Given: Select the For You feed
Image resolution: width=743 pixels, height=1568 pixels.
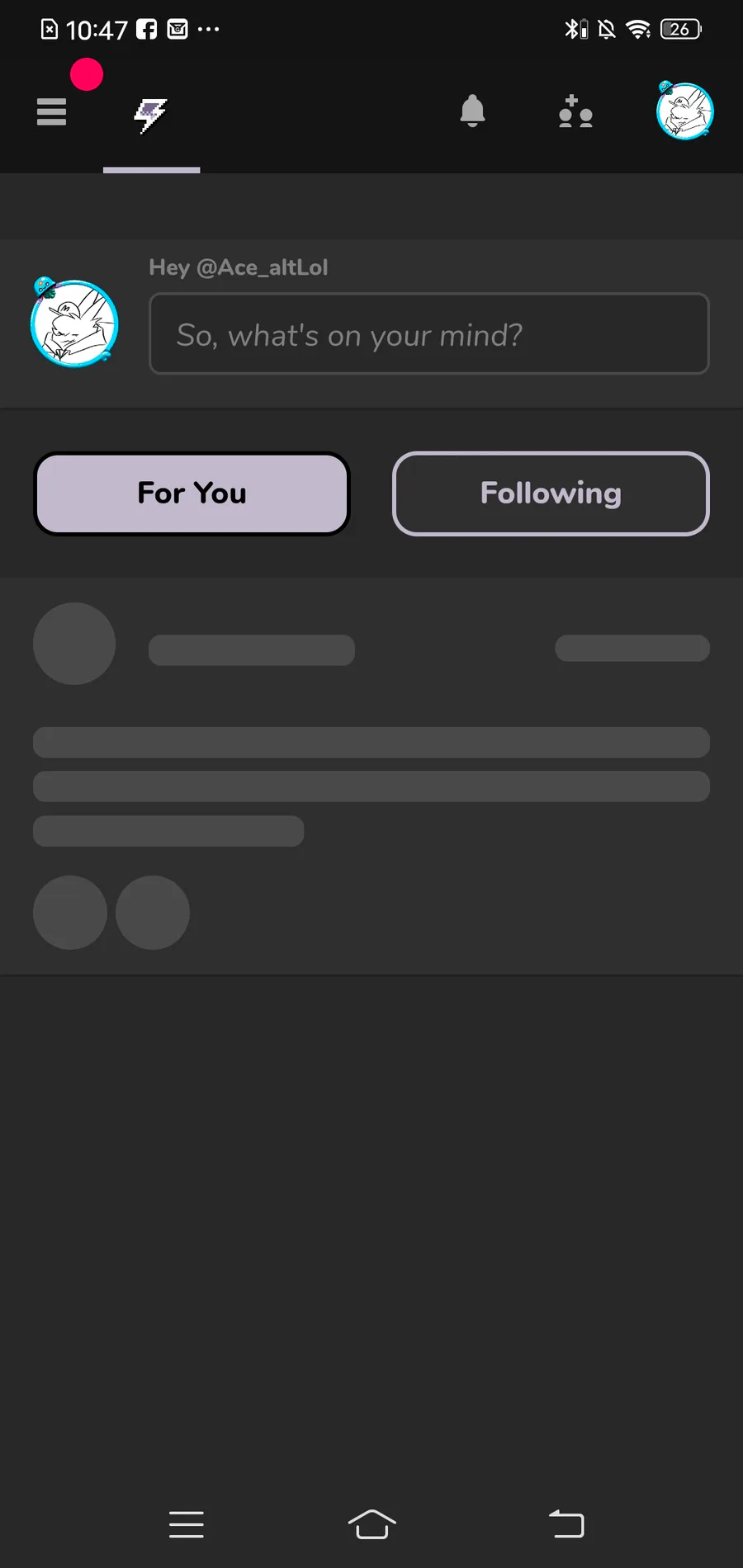Looking at the screenshot, I should point(192,494).
